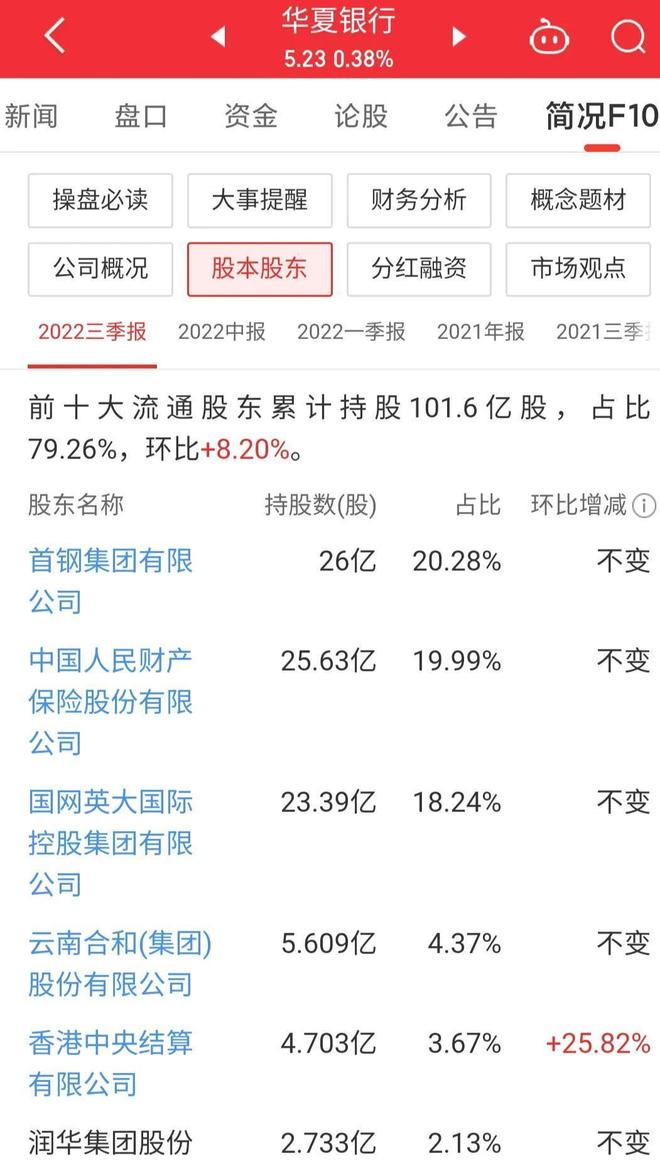The width and height of the screenshot is (660, 1165).
Task: Open the 概念题材 section
Action: tap(578, 199)
